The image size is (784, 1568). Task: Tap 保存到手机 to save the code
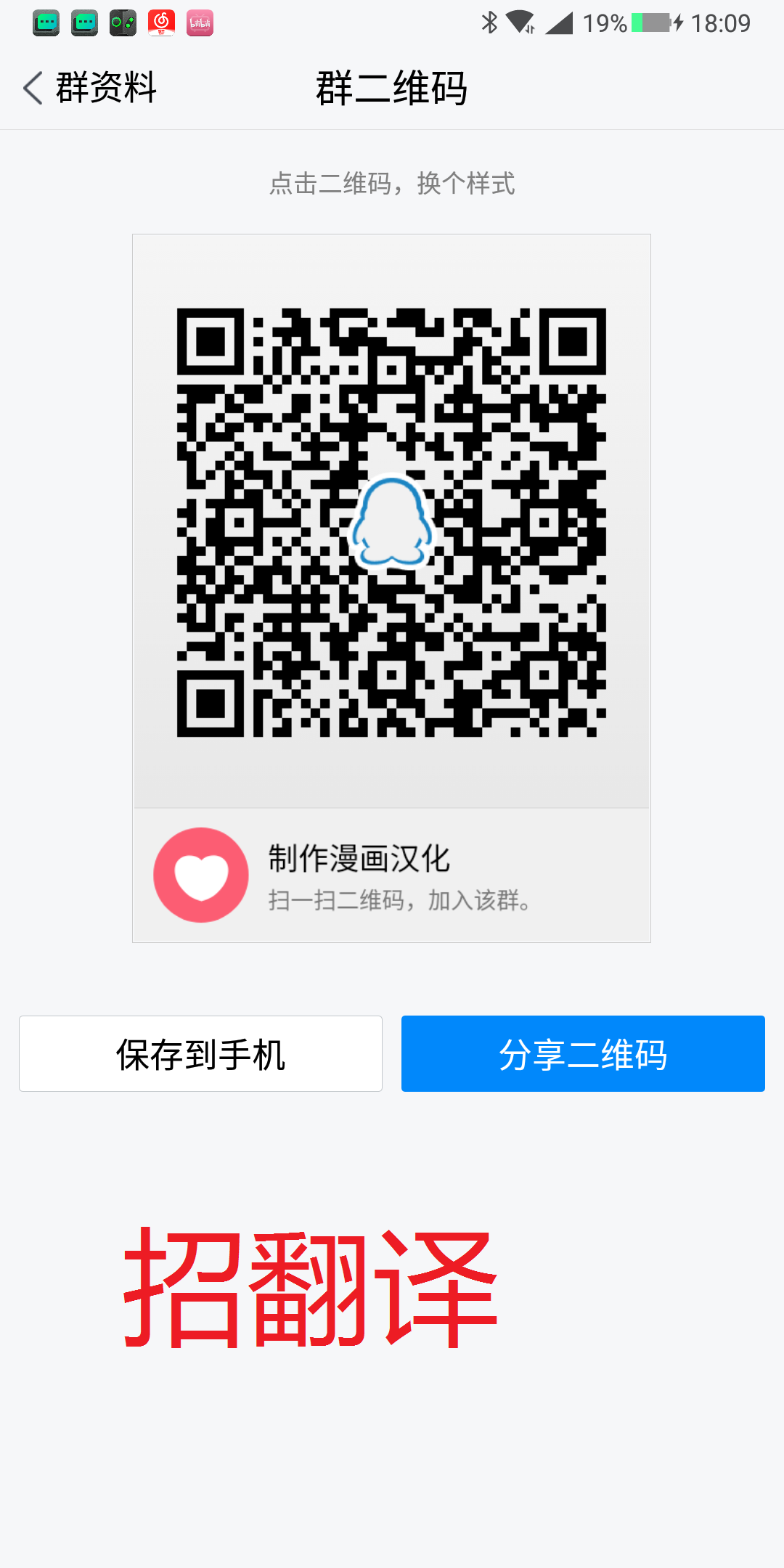coord(200,1053)
